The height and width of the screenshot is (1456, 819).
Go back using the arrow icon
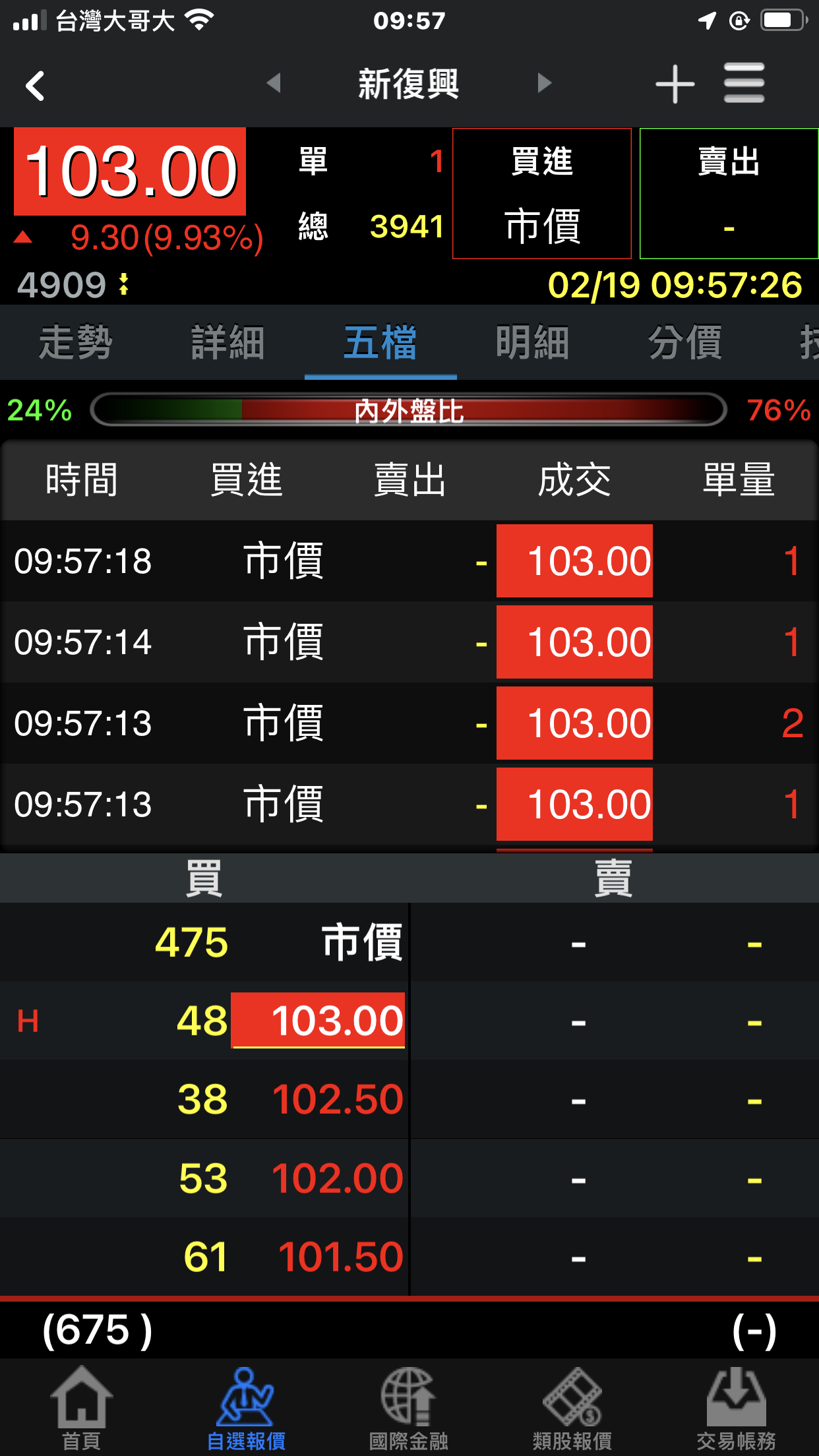click(36, 86)
